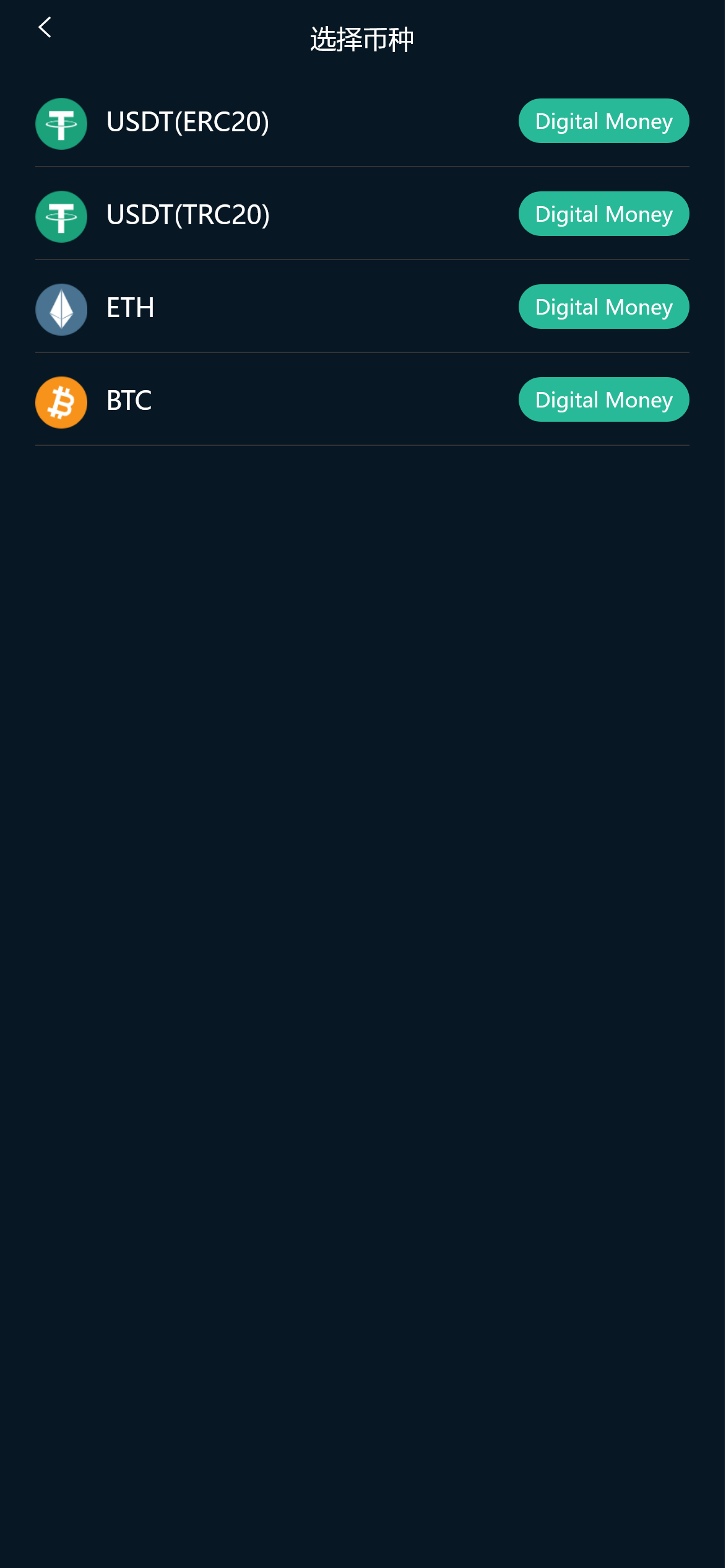Image resolution: width=726 pixels, height=1568 pixels.
Task: Select the USDT(ERC20) currency row
Action: [x=188, y=122]
